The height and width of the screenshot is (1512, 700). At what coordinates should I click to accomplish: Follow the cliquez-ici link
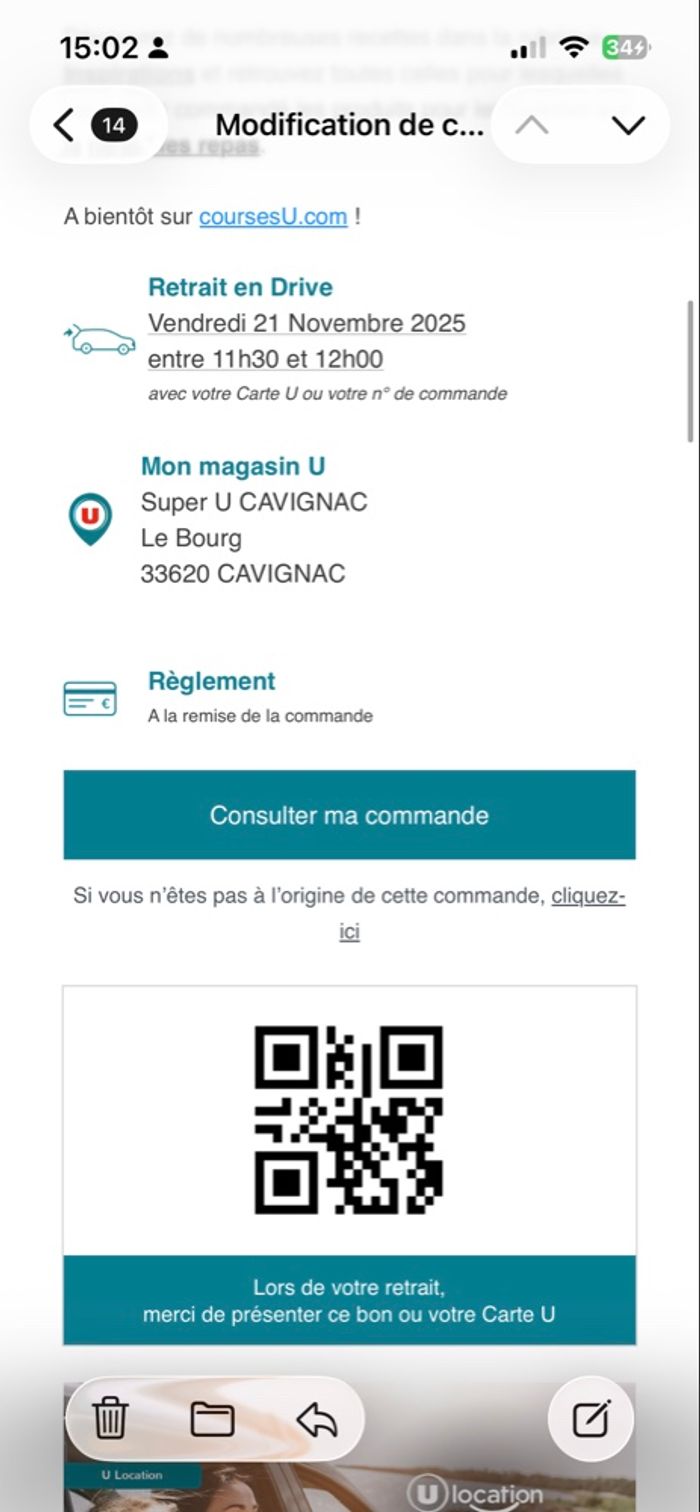tap(588, 897)
